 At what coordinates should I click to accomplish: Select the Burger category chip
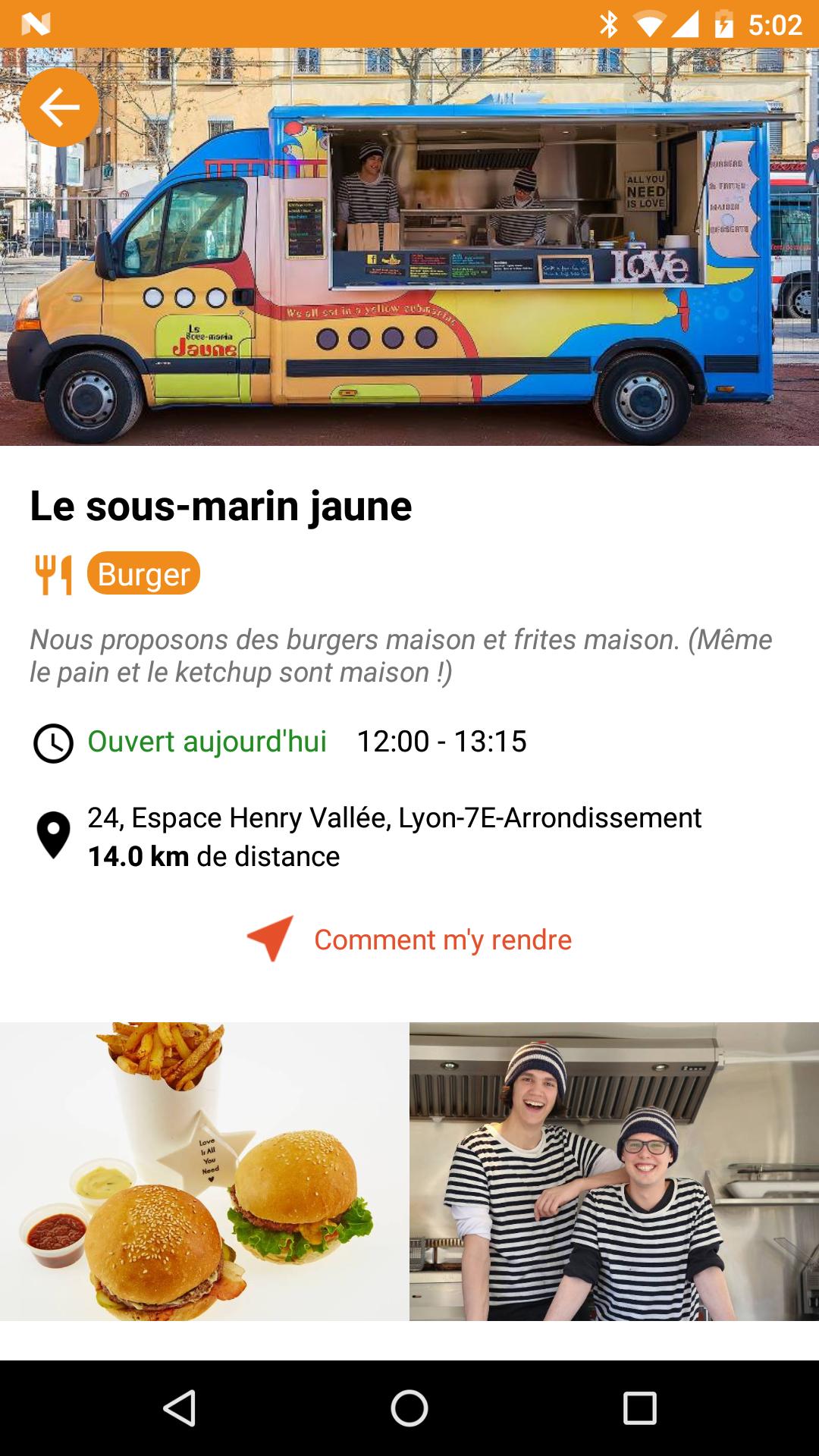click(143, 573)
